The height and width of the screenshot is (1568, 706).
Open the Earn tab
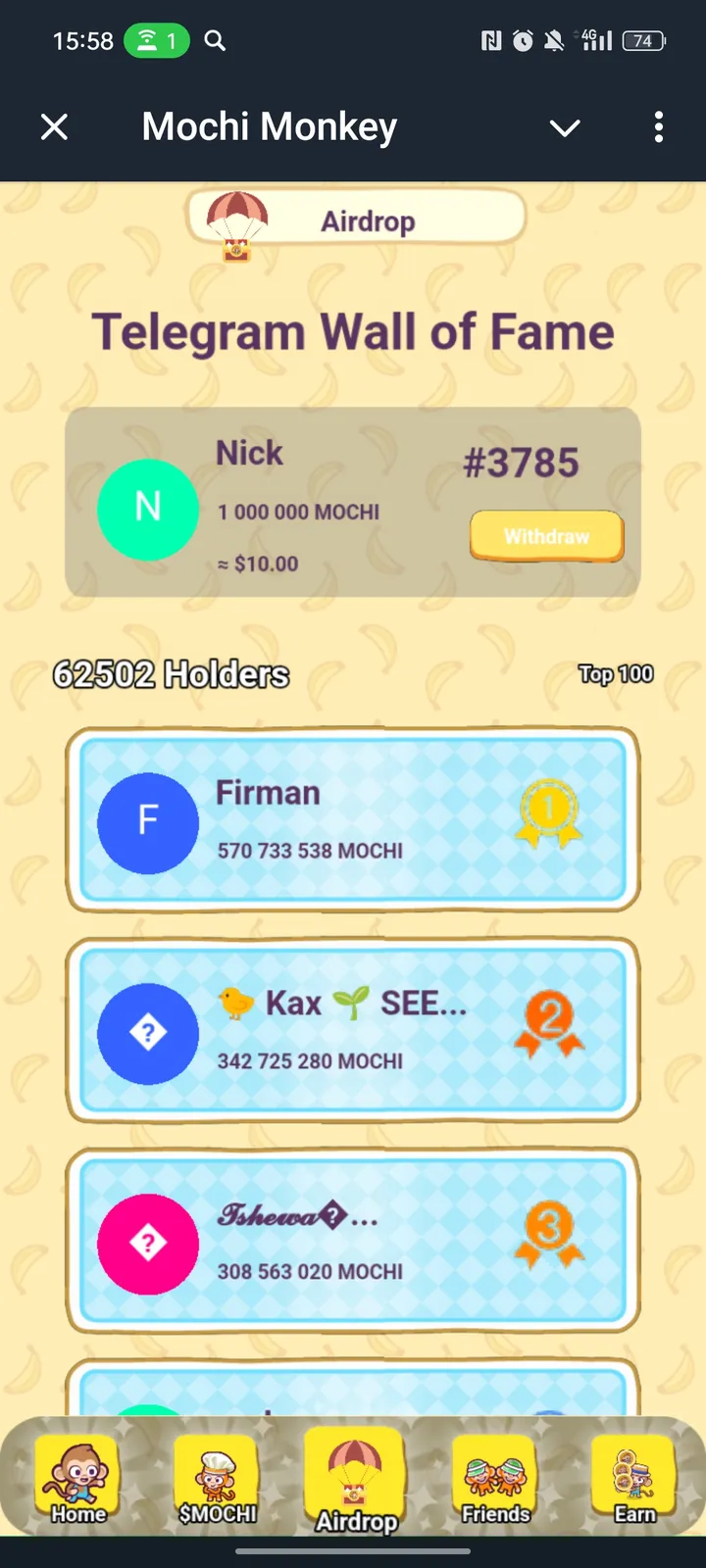633,1480
